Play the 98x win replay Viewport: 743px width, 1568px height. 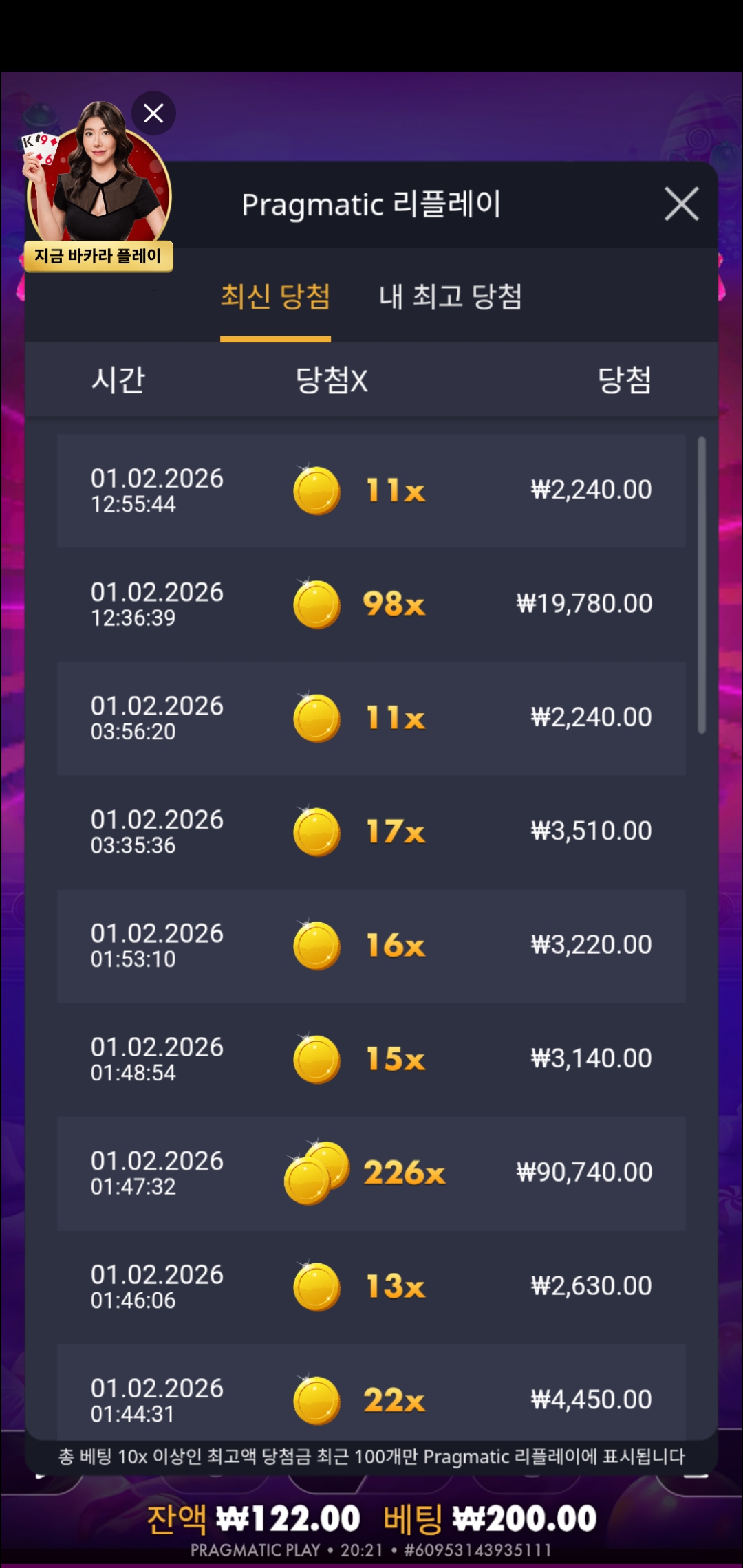click(371, 604)
